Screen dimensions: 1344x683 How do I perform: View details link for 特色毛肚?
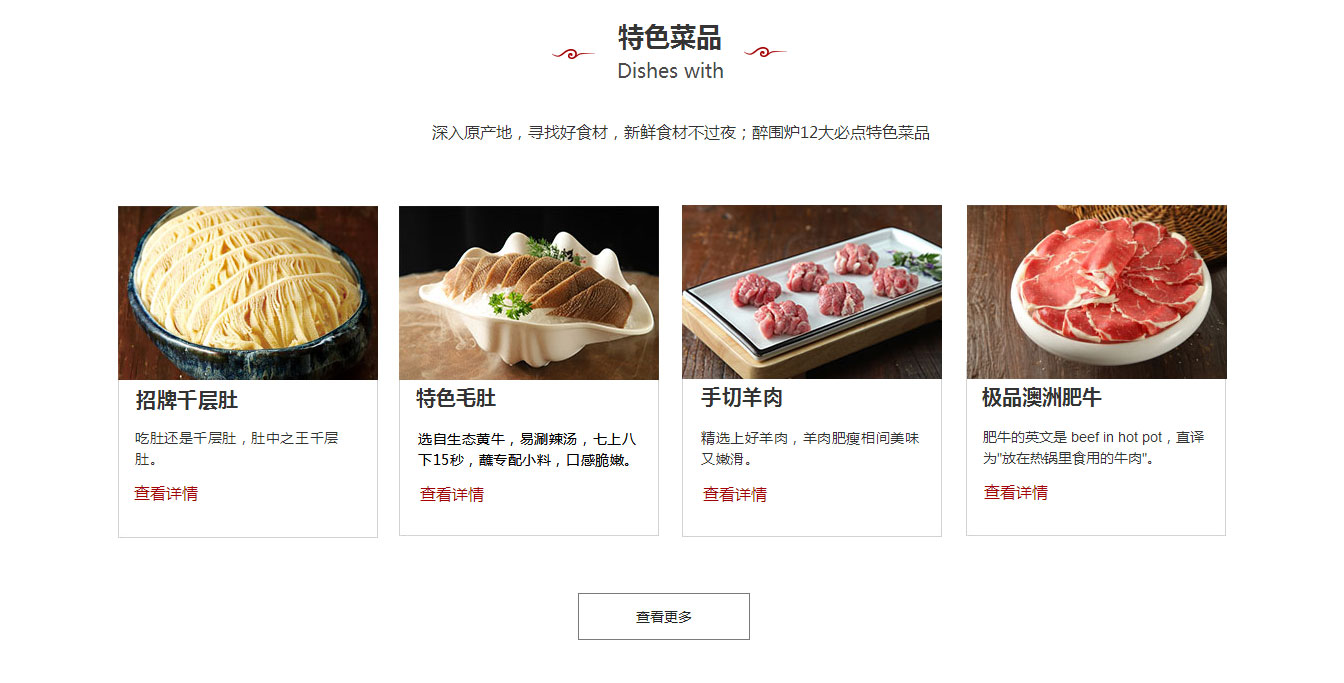(451, 494)
